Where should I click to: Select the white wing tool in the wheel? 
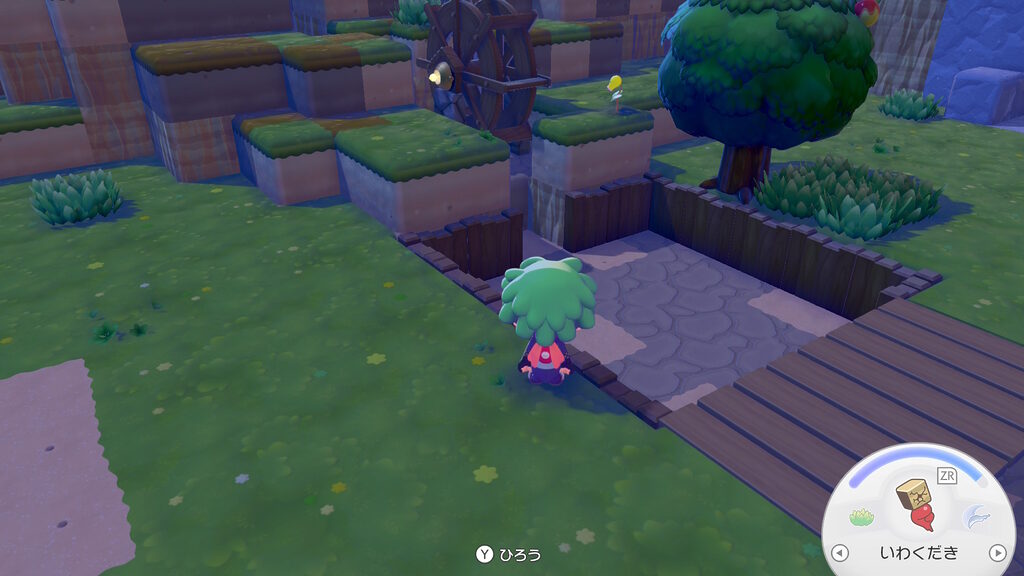click(975, 516)
